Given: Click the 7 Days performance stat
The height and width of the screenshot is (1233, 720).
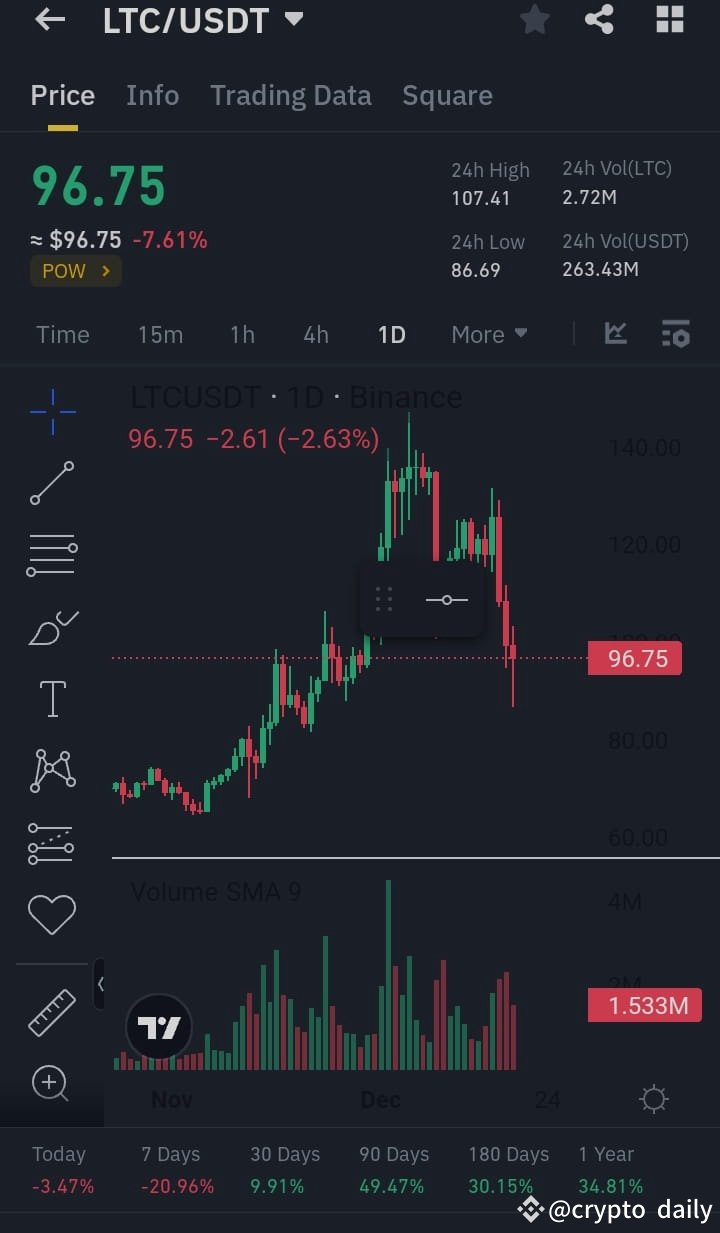Looking at the screenshot, I should pyautogui.click(x=170, y=1170).
